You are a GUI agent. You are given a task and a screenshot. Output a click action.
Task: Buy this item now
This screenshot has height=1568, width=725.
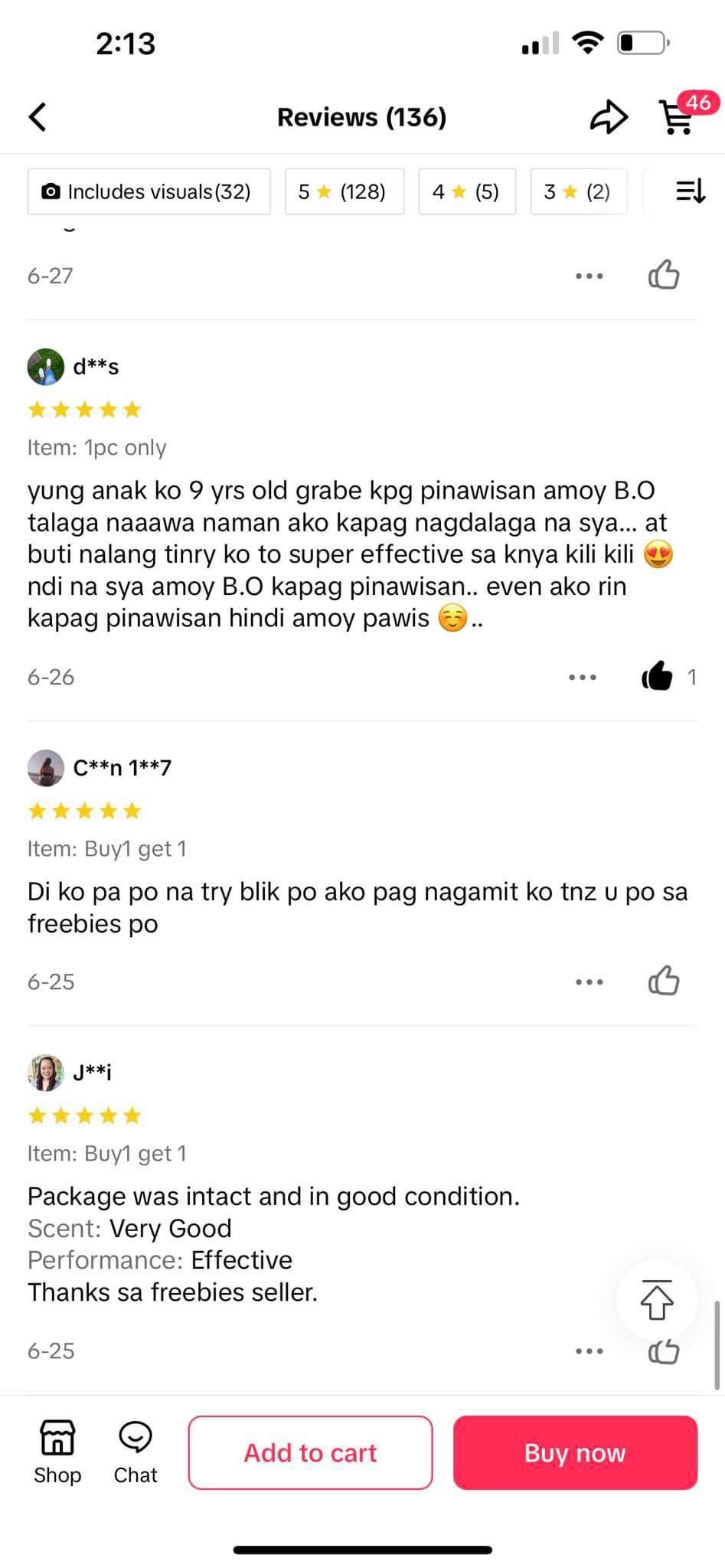pyautogui.click(x=575, y=1452)
